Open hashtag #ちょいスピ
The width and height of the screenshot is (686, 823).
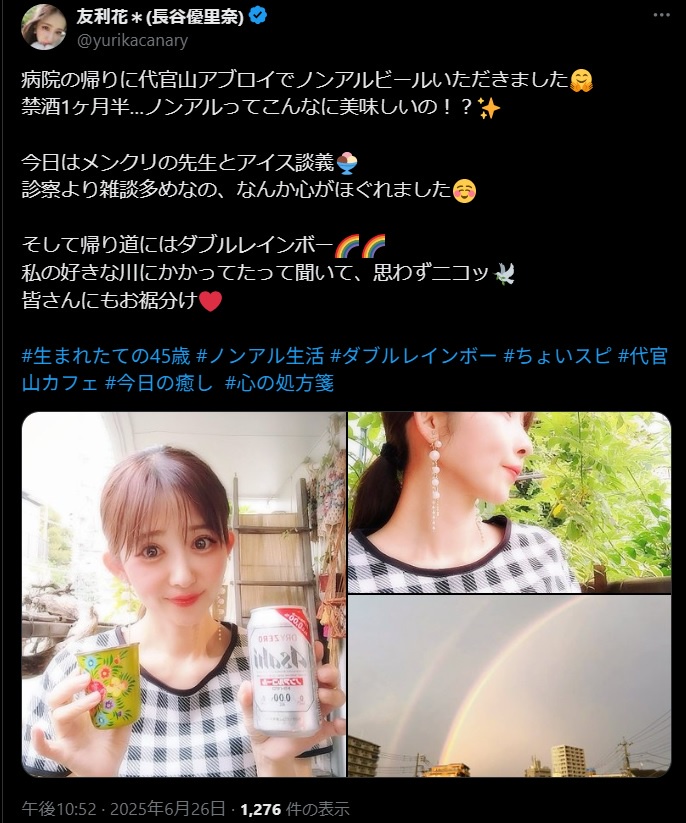point(556,356)
